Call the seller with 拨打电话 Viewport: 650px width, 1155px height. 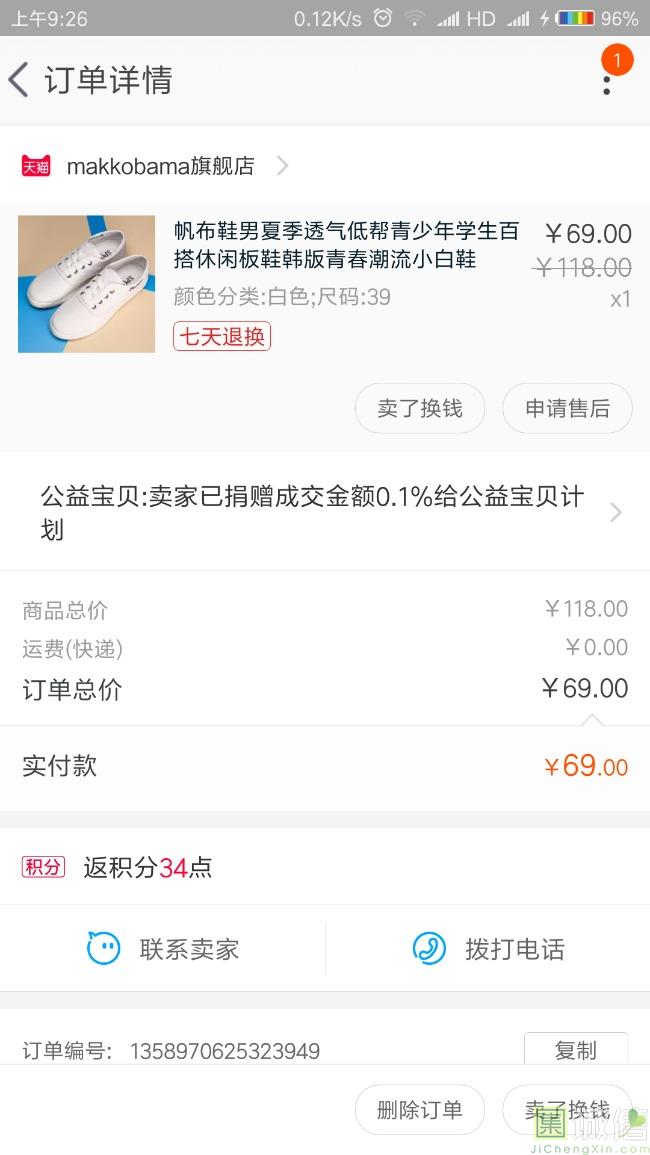pos(488,948)
